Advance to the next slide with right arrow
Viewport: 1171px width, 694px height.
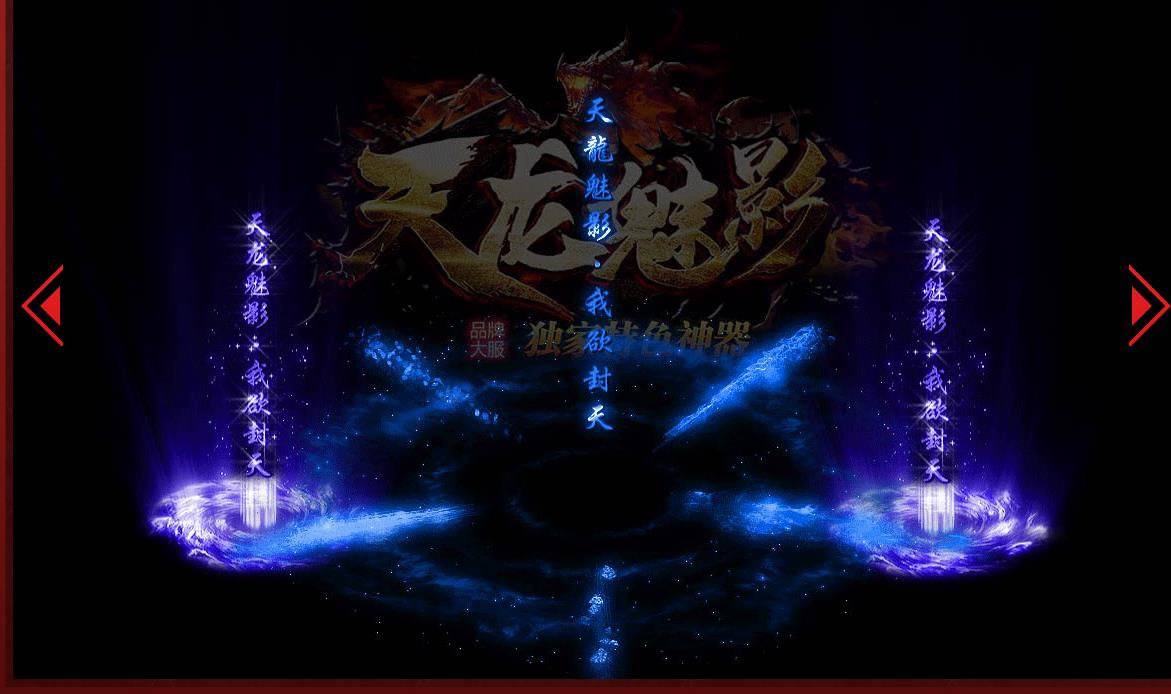point(1147,306)
